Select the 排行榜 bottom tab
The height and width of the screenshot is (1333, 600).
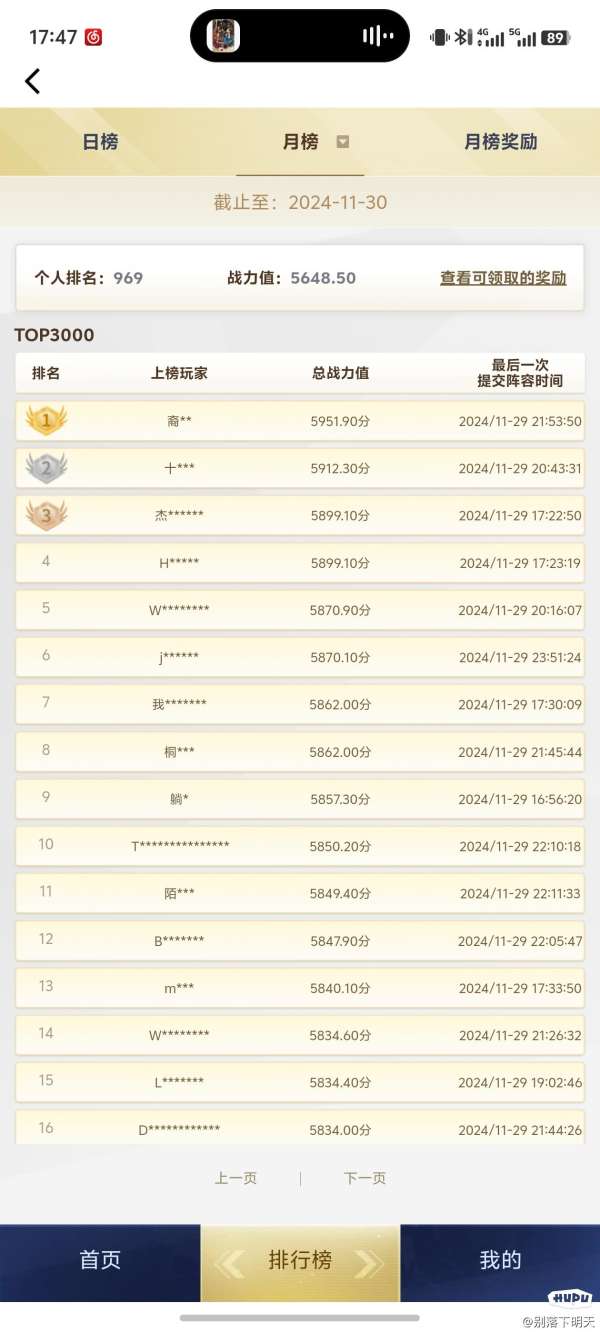click(300, 1260)
